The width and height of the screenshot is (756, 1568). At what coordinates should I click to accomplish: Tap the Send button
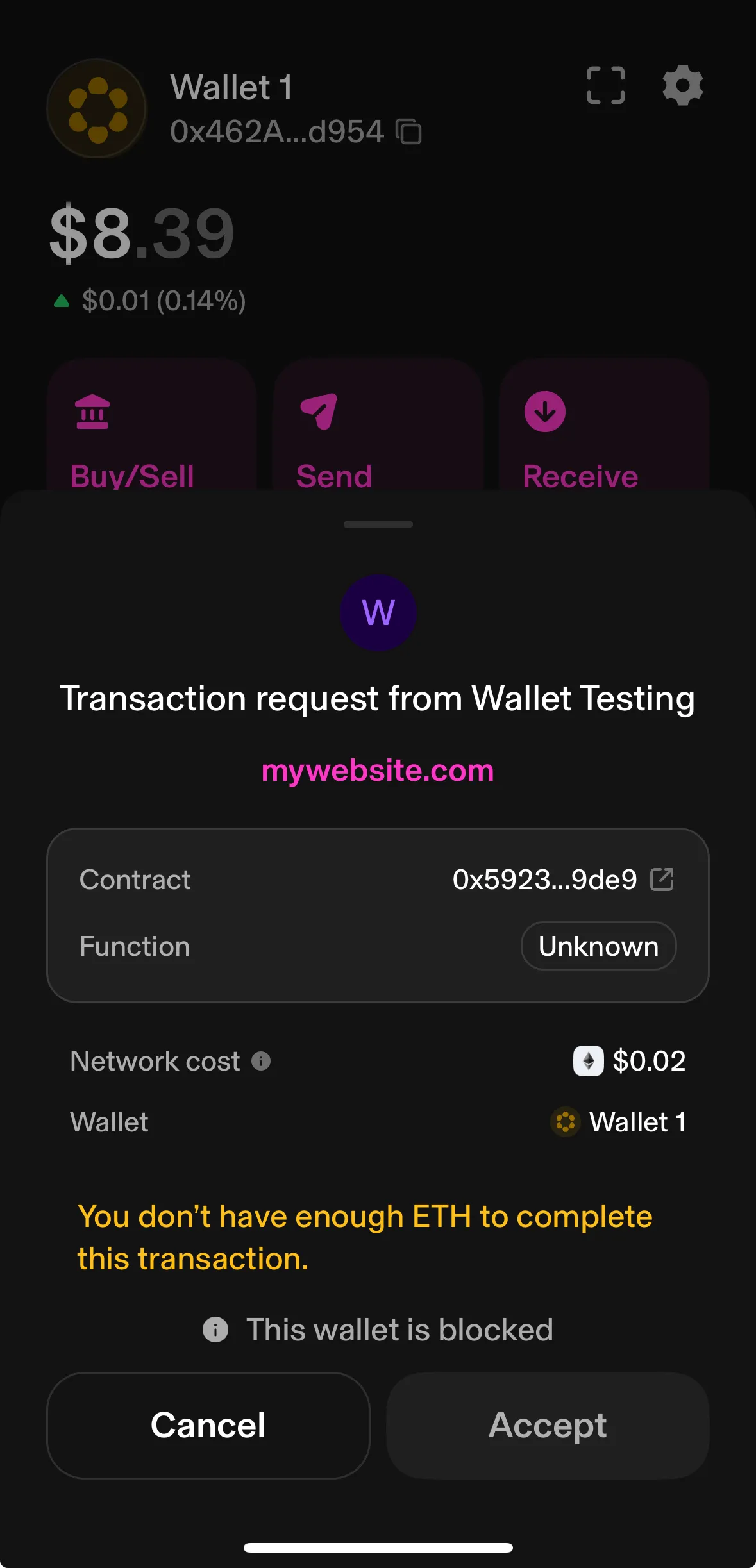[378, 436]
